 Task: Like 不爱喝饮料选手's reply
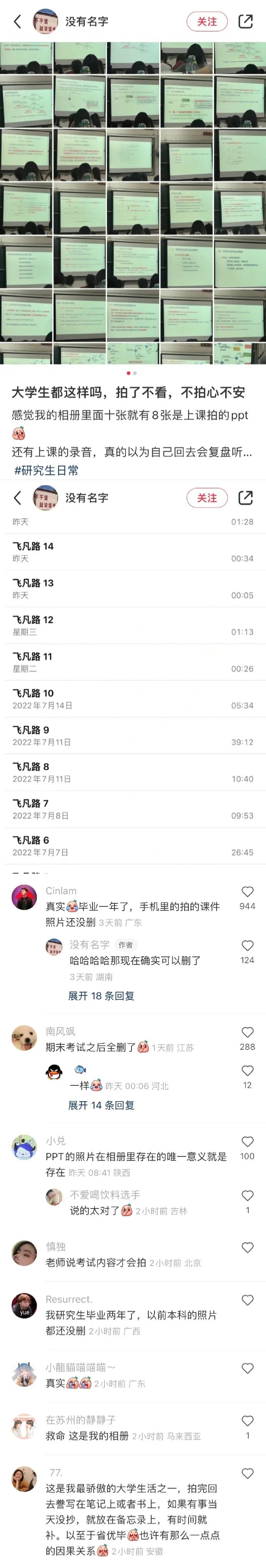click(247, 1195)
